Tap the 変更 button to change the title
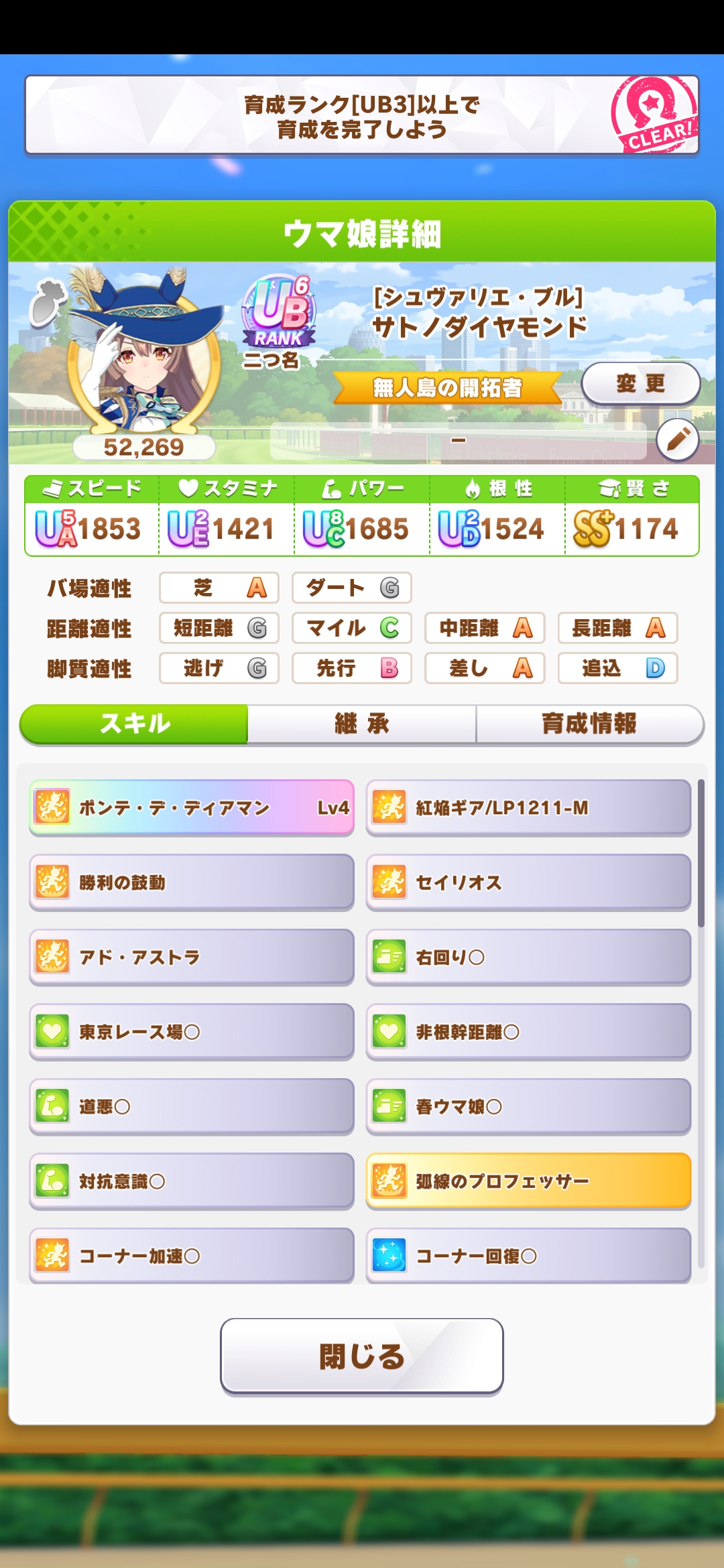This screenshot has width=724, height=1568. click(640, 383)
